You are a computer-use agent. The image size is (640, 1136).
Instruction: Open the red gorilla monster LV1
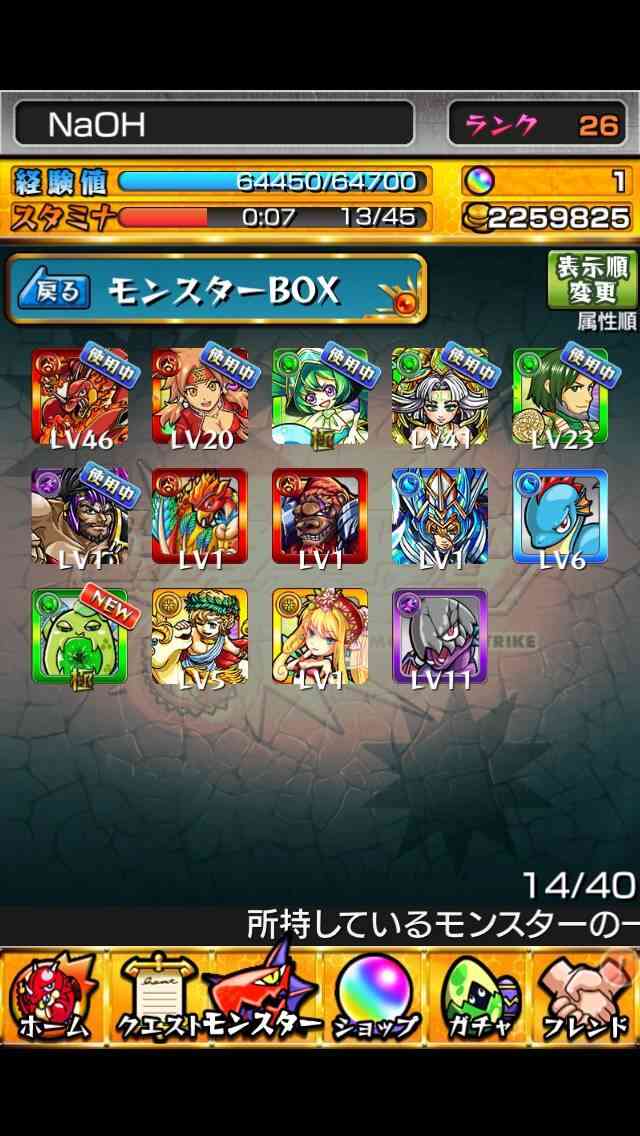point(320,516)
